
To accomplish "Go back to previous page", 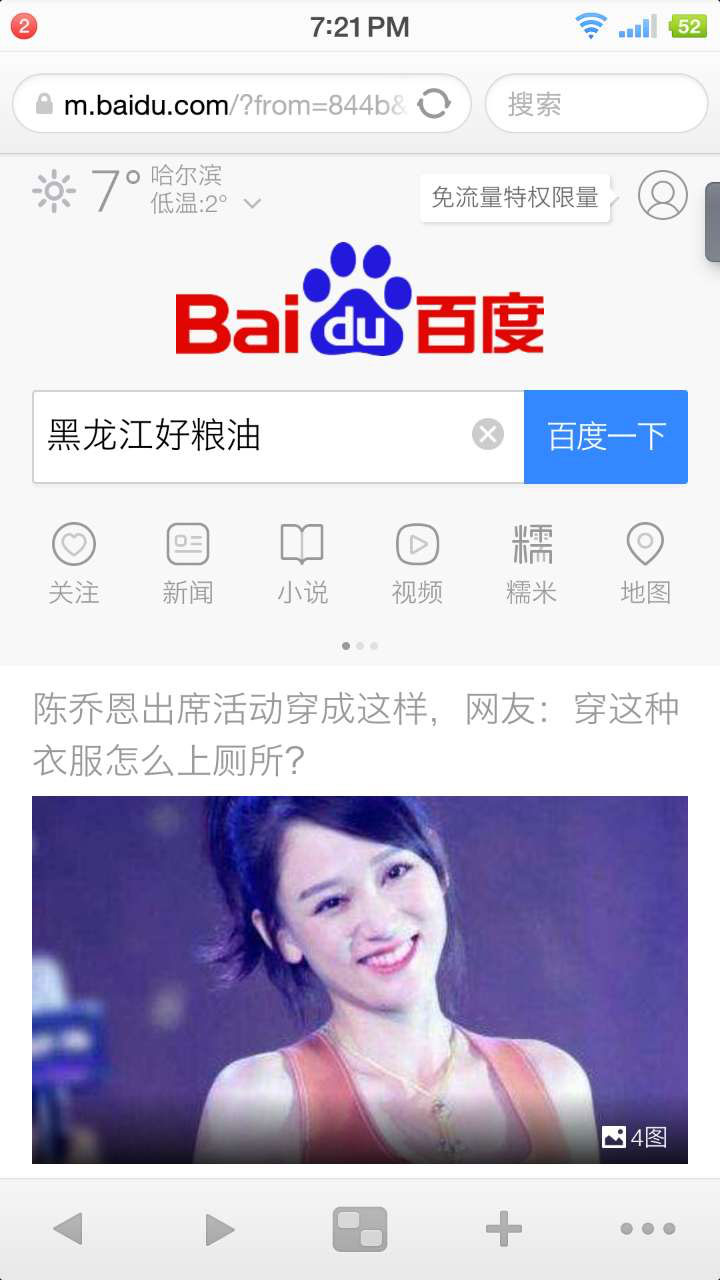I will (68, 1229).
